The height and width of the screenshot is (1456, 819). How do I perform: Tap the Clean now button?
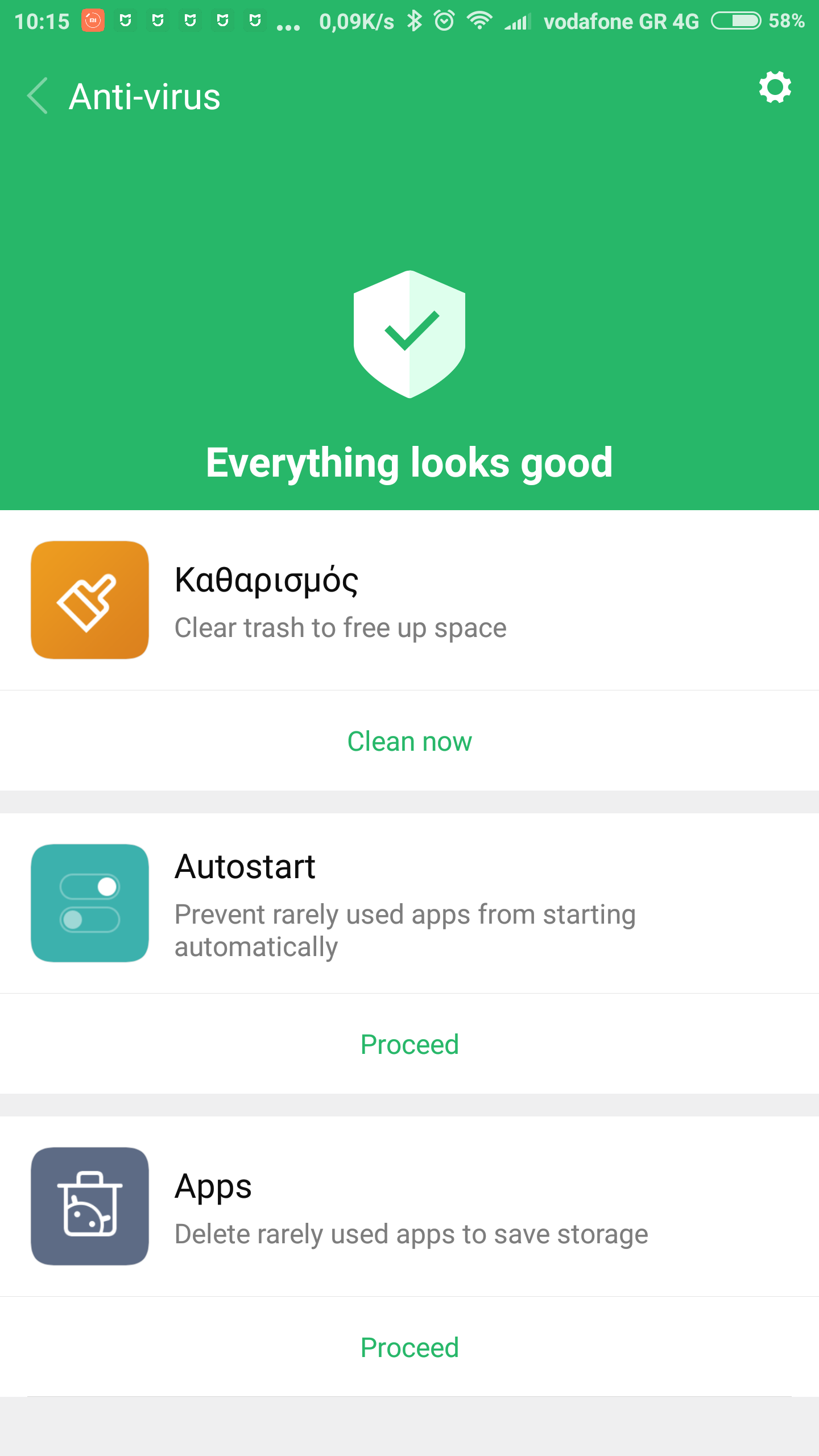click(409, 741)
